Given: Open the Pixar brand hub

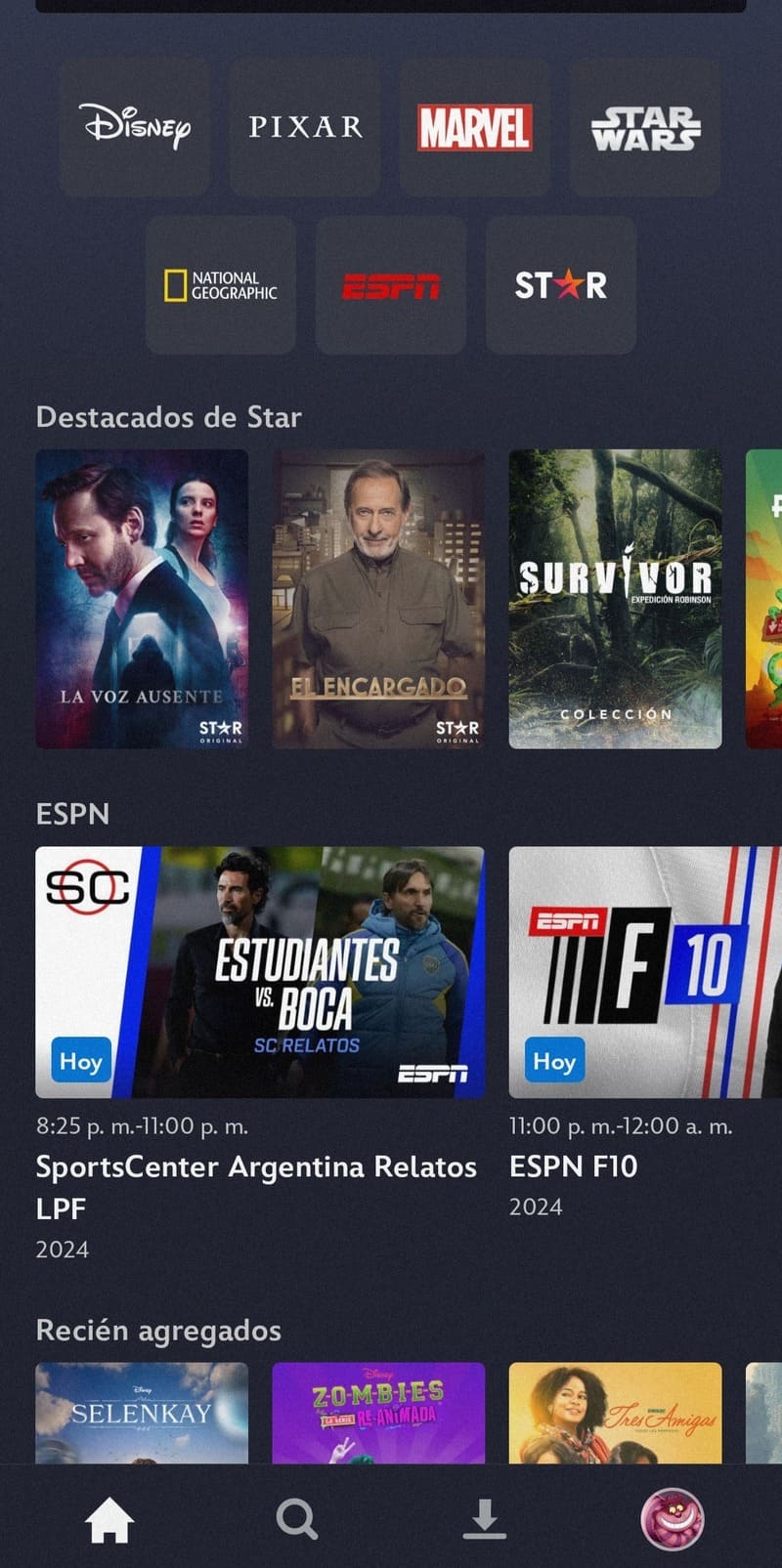Looking at the screenshot, I should point(304,127).
